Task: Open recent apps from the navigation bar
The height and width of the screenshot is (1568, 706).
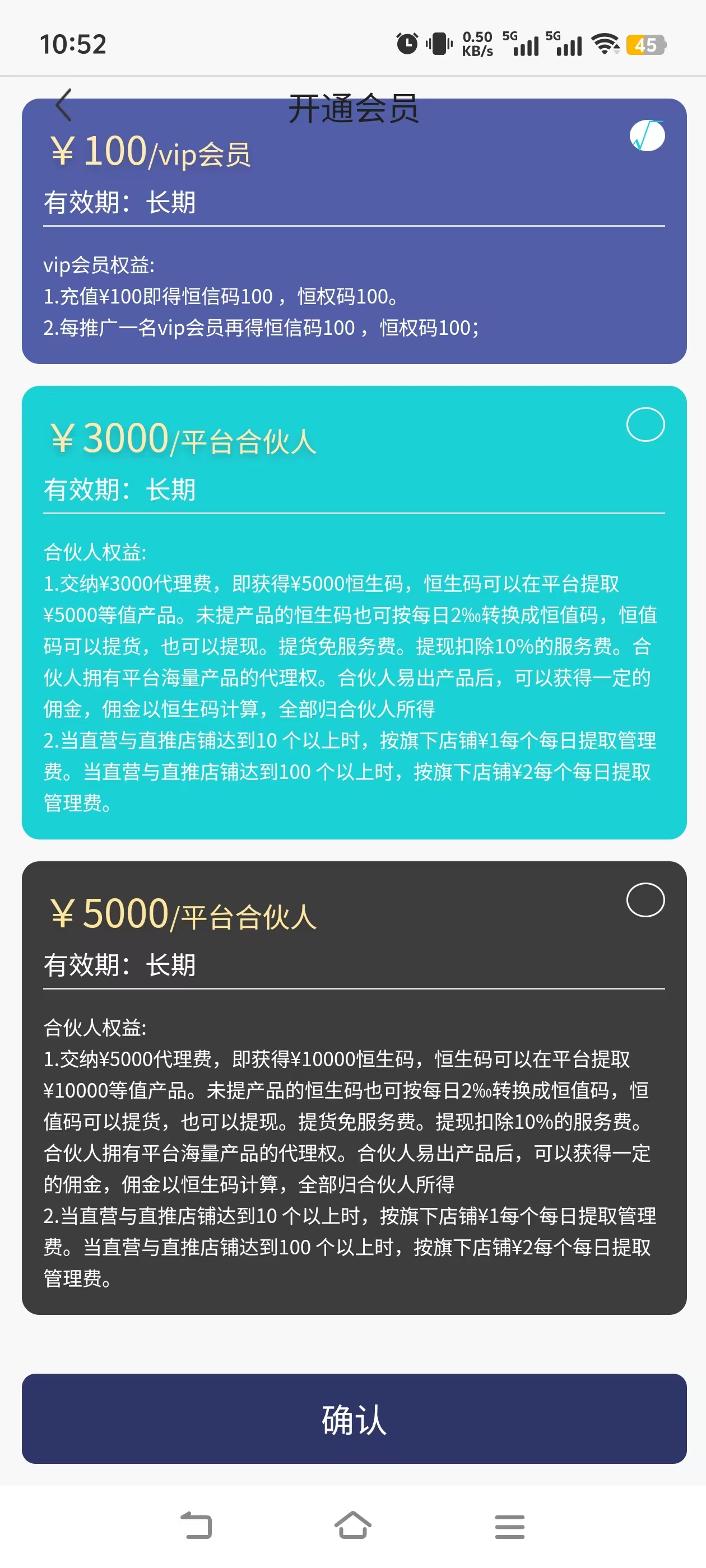Action: coord(509,1526)
